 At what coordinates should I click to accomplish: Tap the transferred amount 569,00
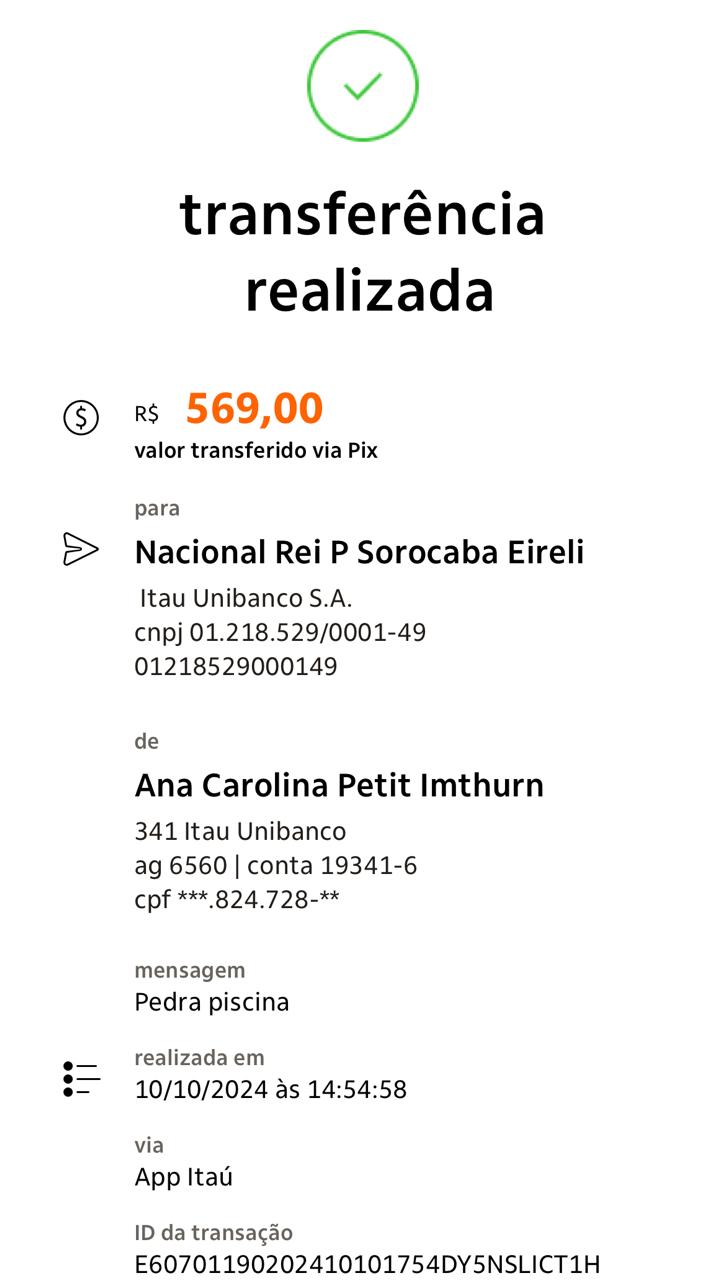tap(251, 410)
